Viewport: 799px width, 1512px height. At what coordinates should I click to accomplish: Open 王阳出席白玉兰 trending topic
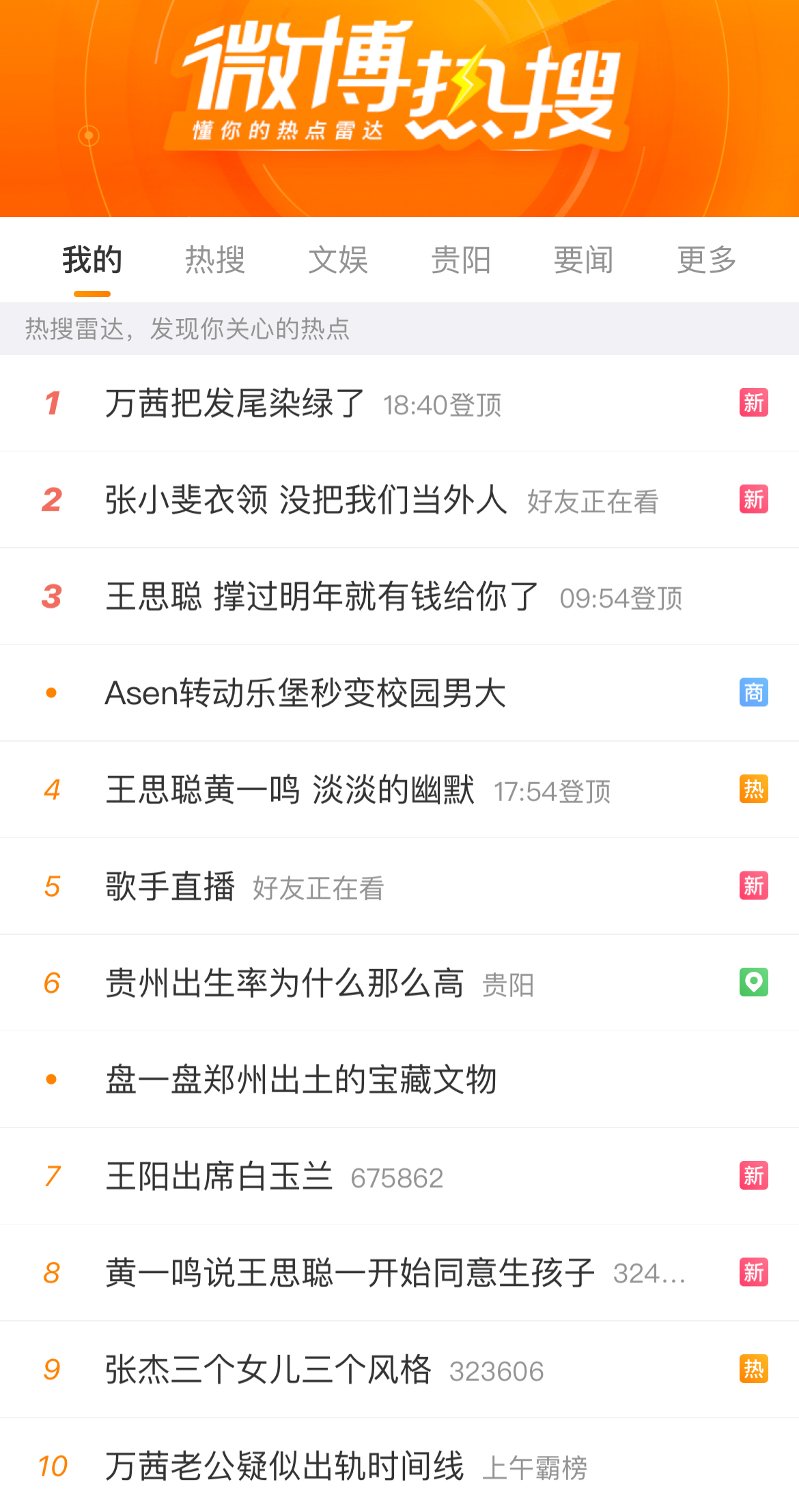(x=399, y=1176)
